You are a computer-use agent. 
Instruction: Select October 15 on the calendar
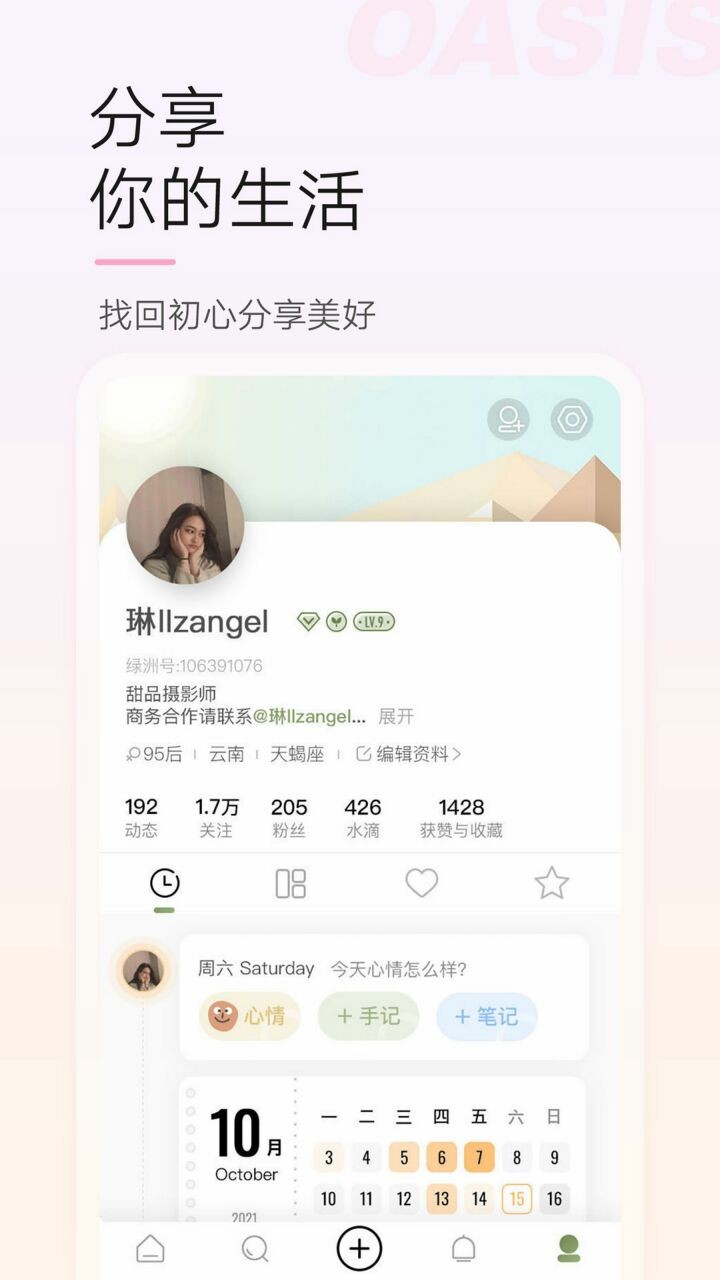(x=517, y=1196)
